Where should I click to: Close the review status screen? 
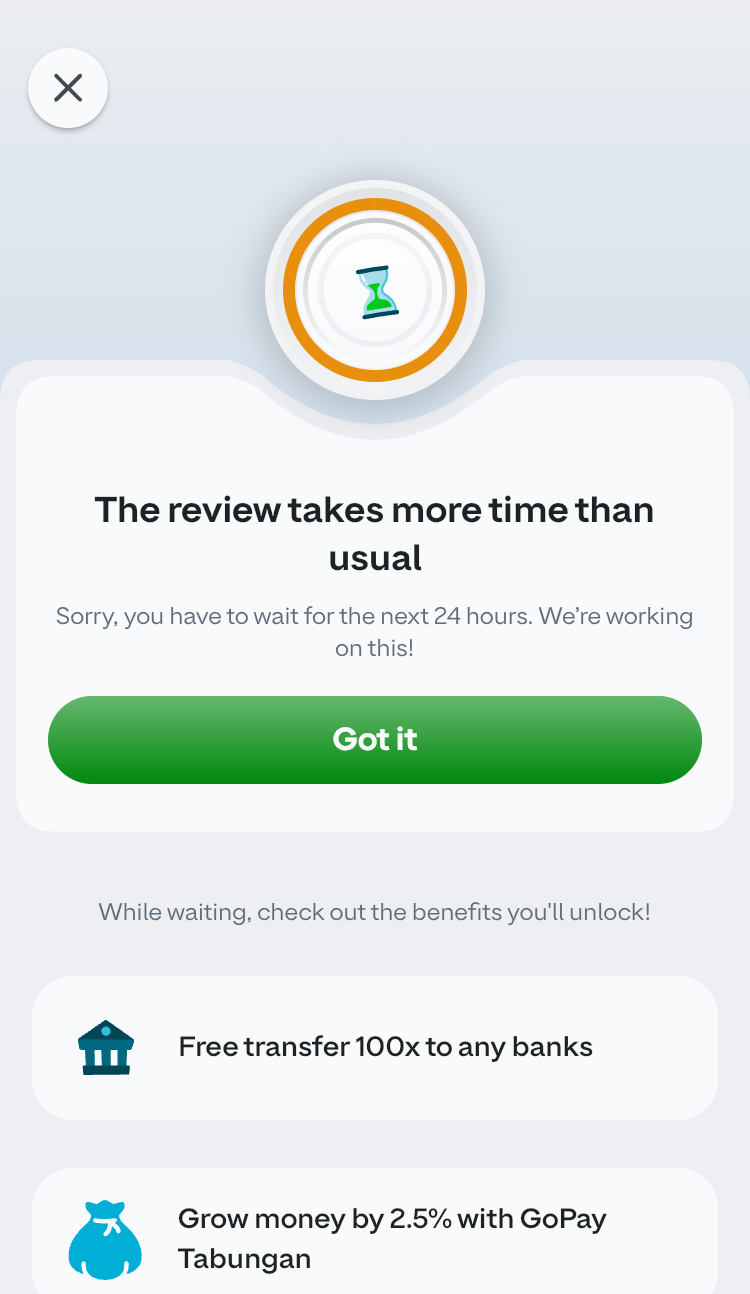click(x=68, y=88)
